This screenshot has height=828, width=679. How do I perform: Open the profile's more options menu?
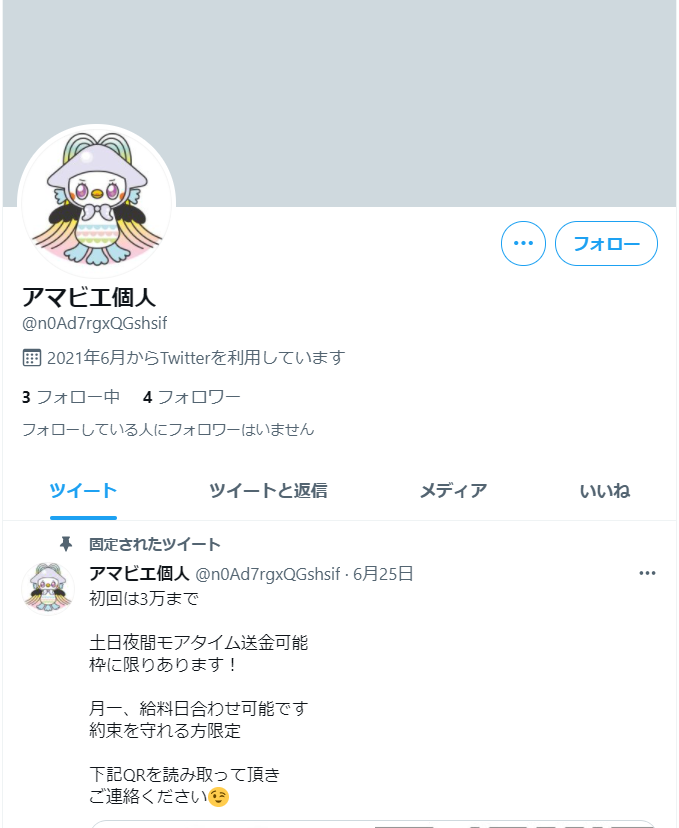(x=523, y=243)
